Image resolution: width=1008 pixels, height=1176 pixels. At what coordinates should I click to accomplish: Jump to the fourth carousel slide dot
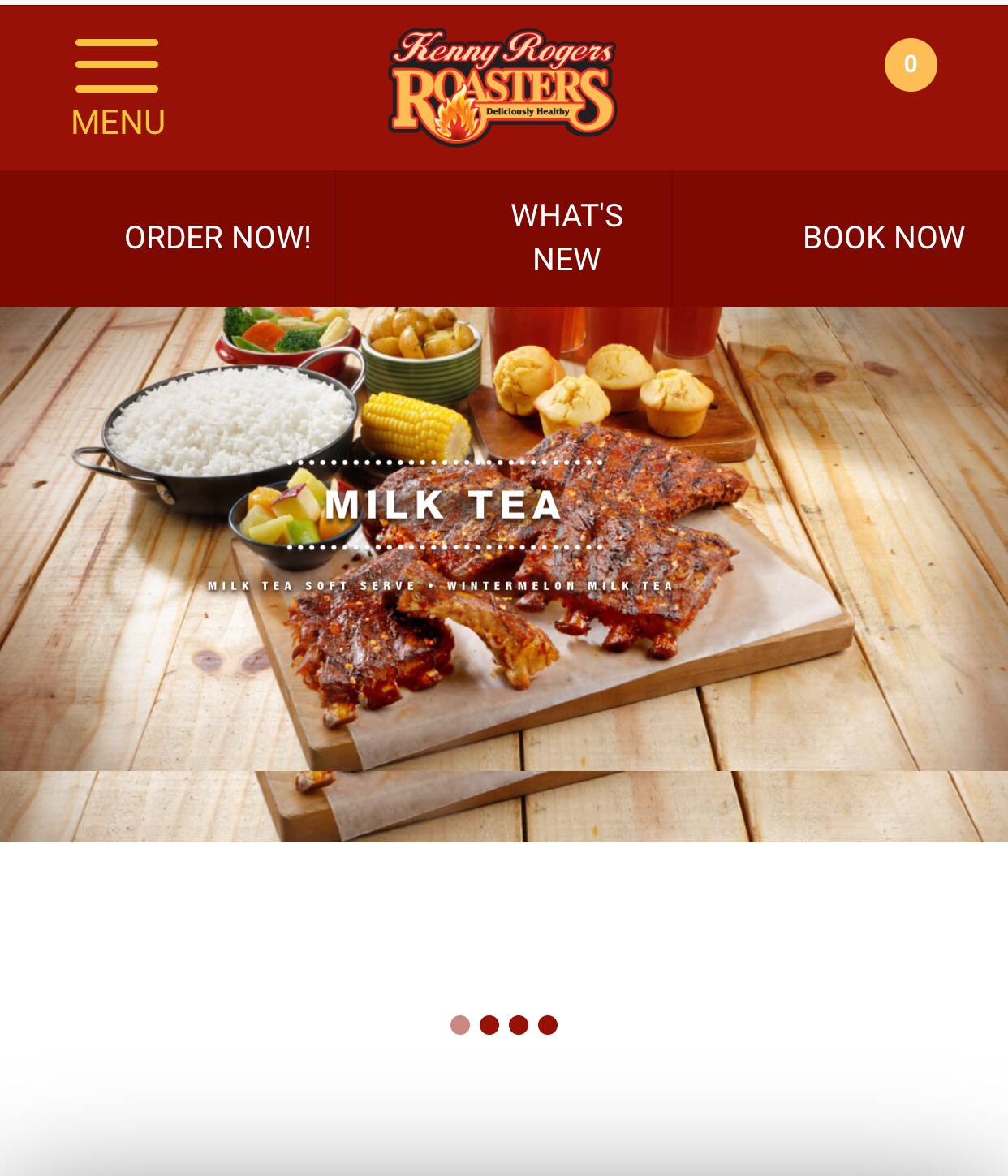click(x=548, y=1025)
